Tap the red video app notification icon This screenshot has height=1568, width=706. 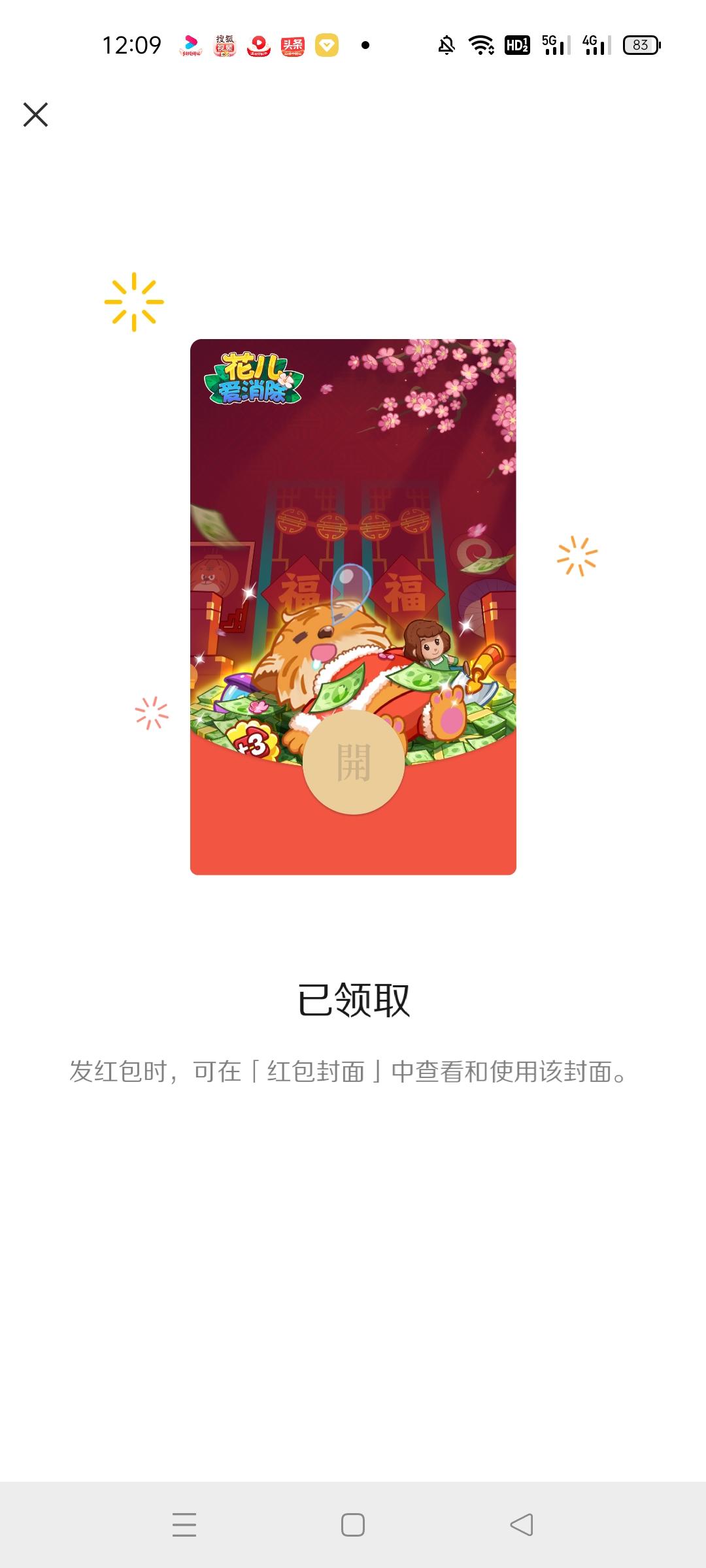point(259,44)
